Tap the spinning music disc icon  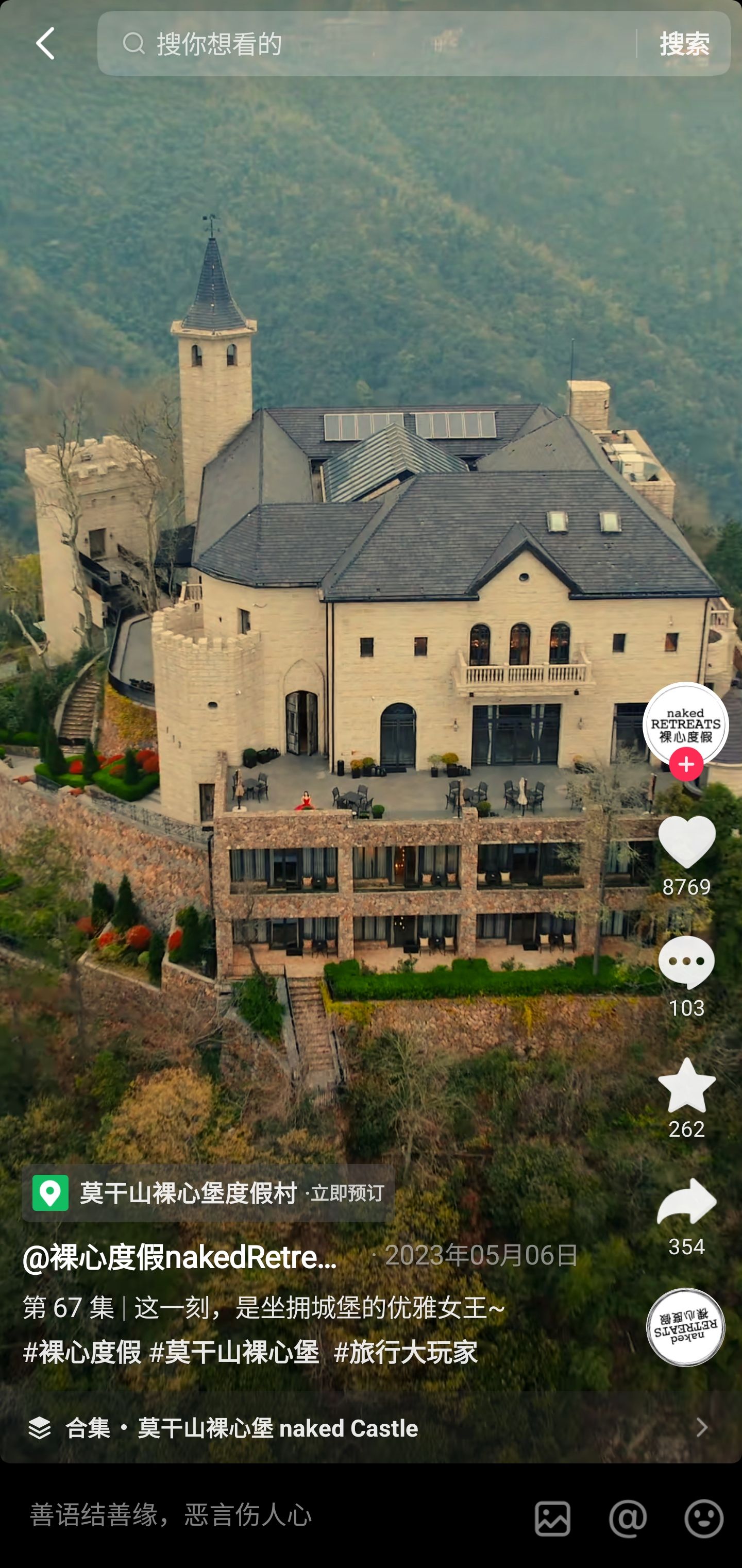point(685,1326)
